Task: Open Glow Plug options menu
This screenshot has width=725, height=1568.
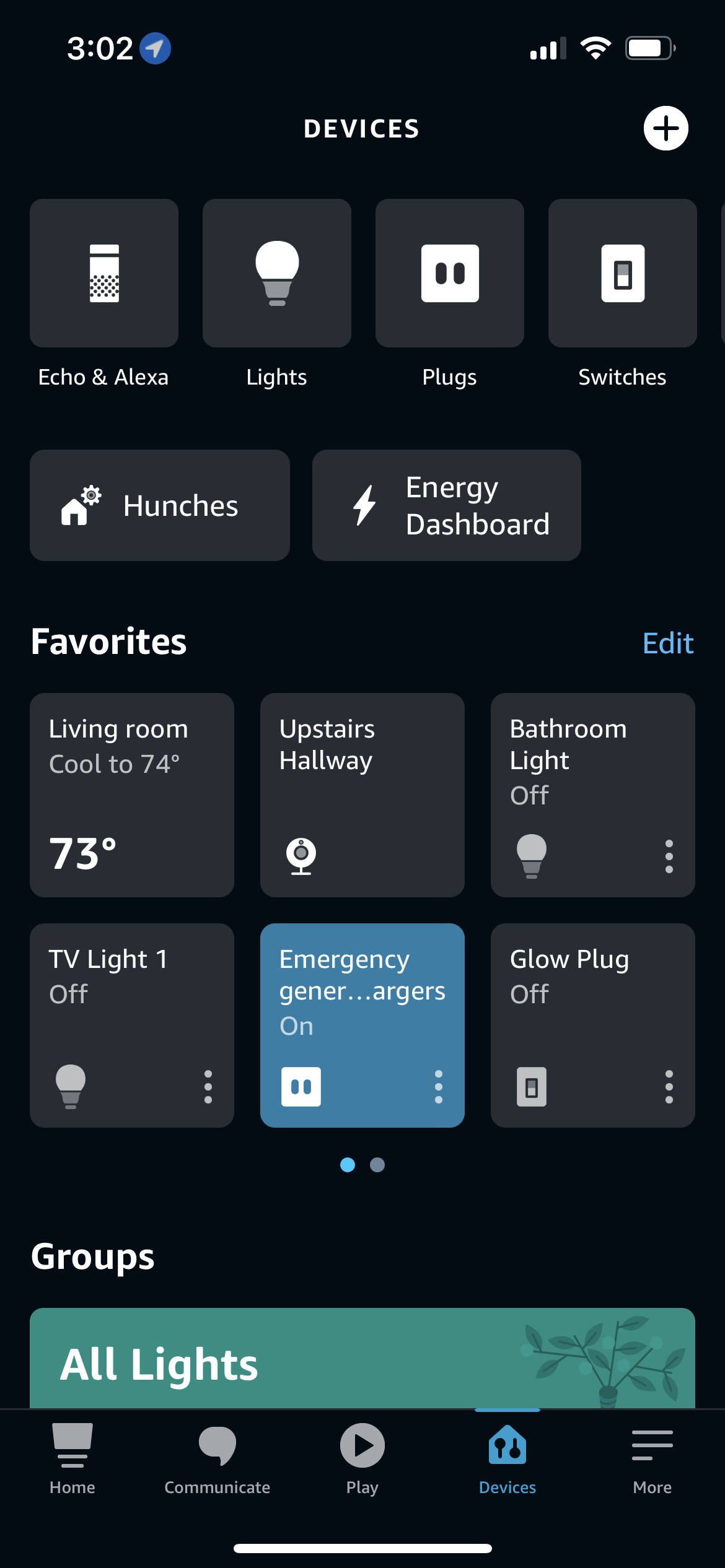Action: pos(669,1087)
